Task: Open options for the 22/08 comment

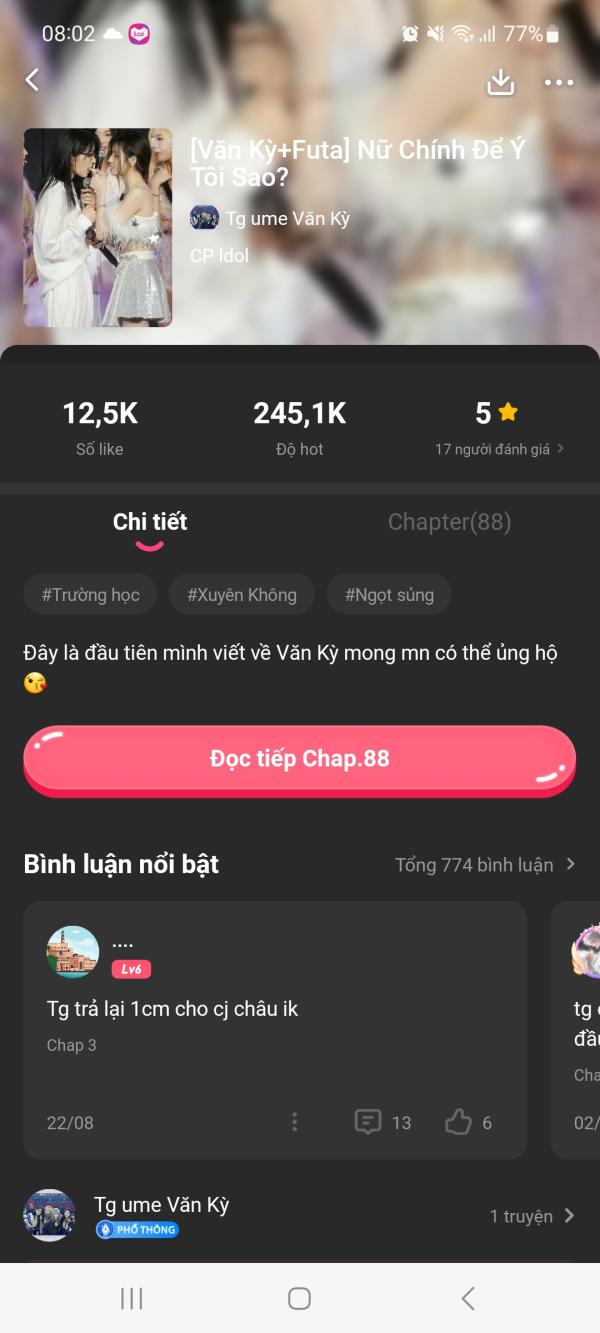Action: pyautogui.click(x=294, y=1122)
